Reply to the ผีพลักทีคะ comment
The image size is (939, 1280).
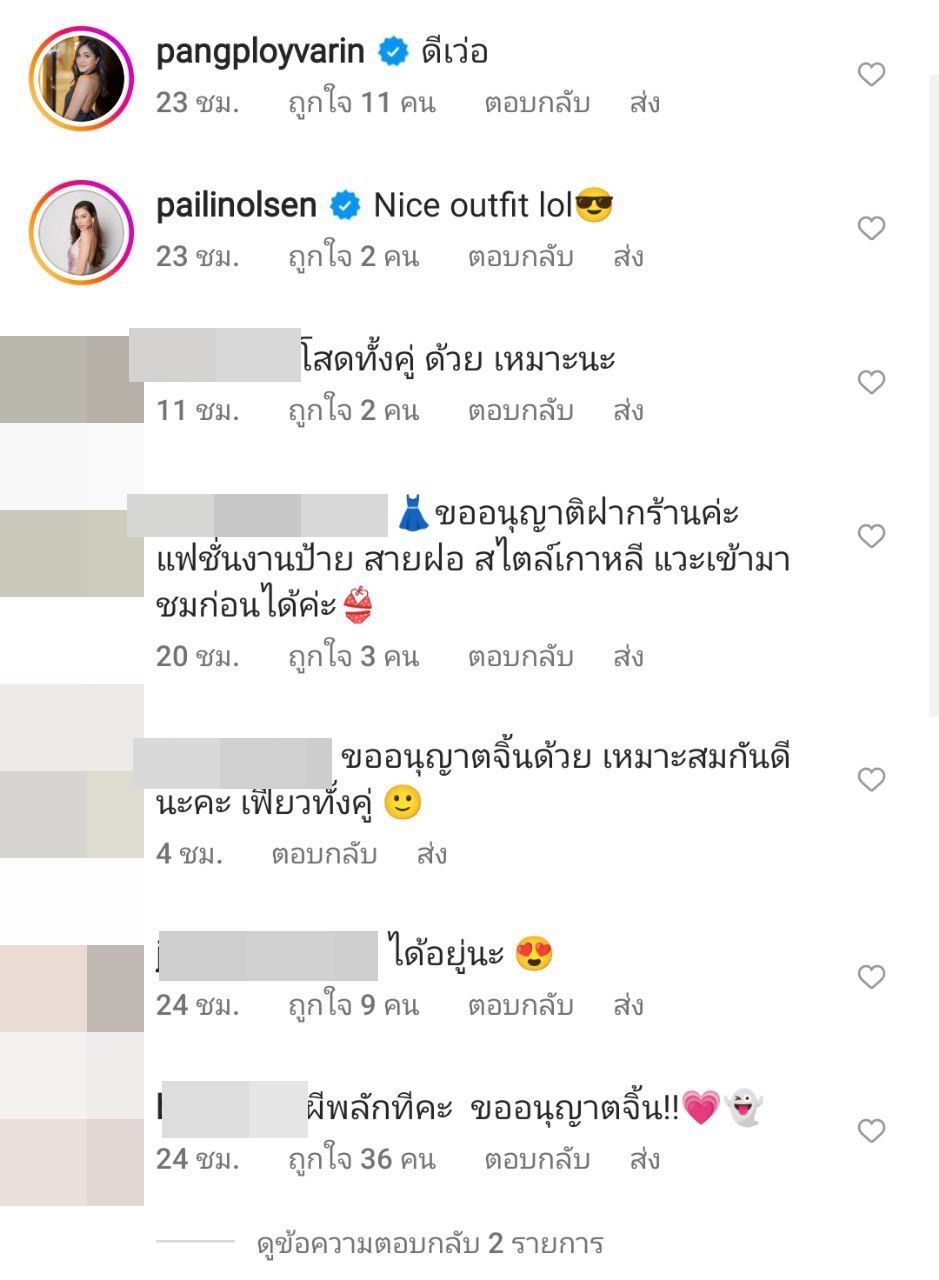tap(537, 1160)
